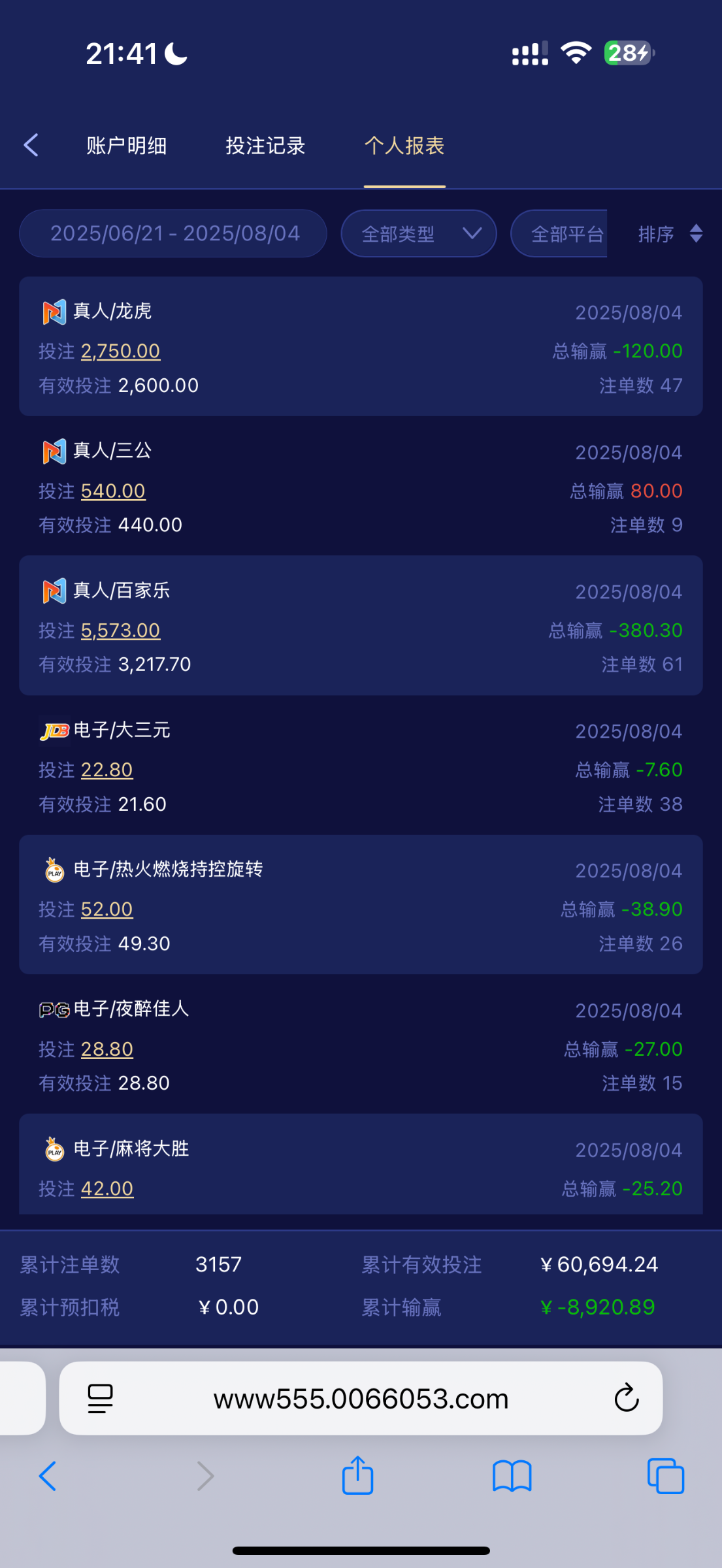Tap the website address field

coord(361,1399)
